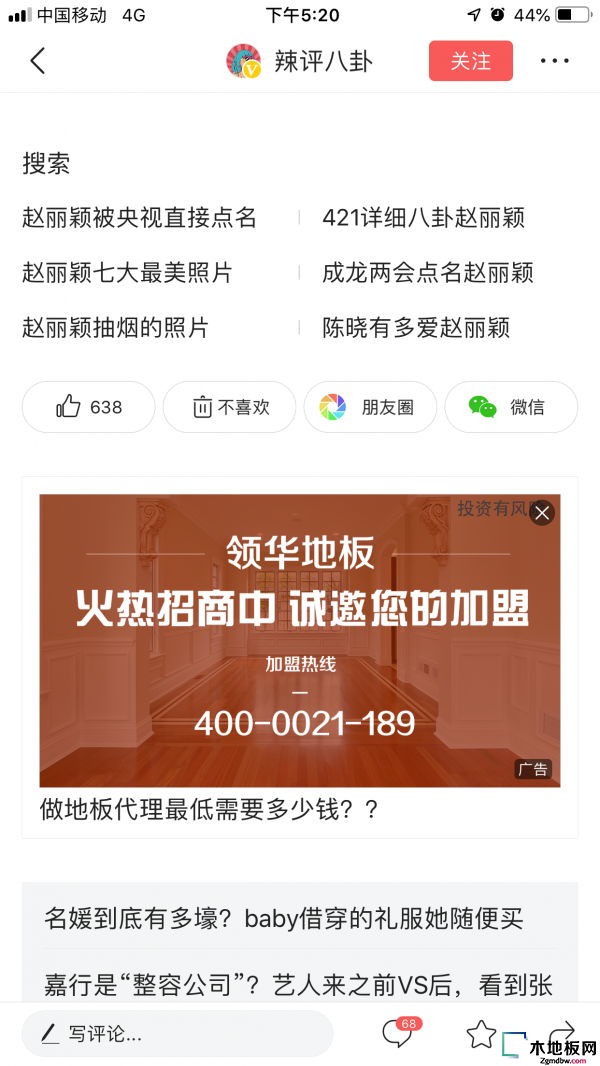600x1066 pixels.
Task: Close the 领华地板 advertisement
Action: (542, 513)
